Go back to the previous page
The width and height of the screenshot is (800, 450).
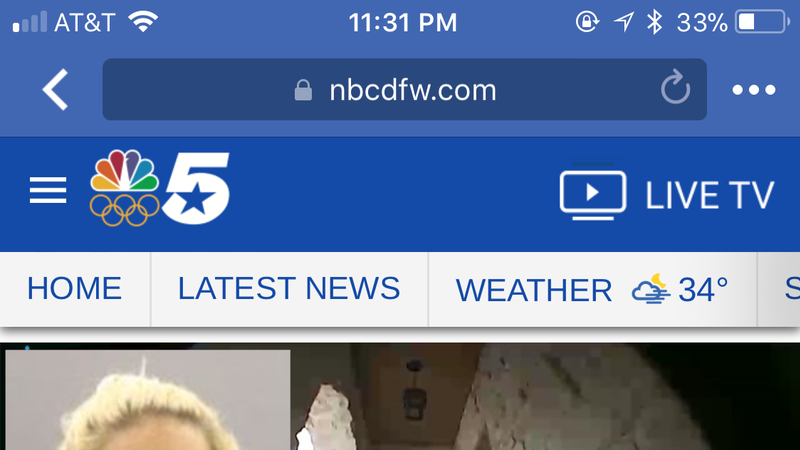55,90
